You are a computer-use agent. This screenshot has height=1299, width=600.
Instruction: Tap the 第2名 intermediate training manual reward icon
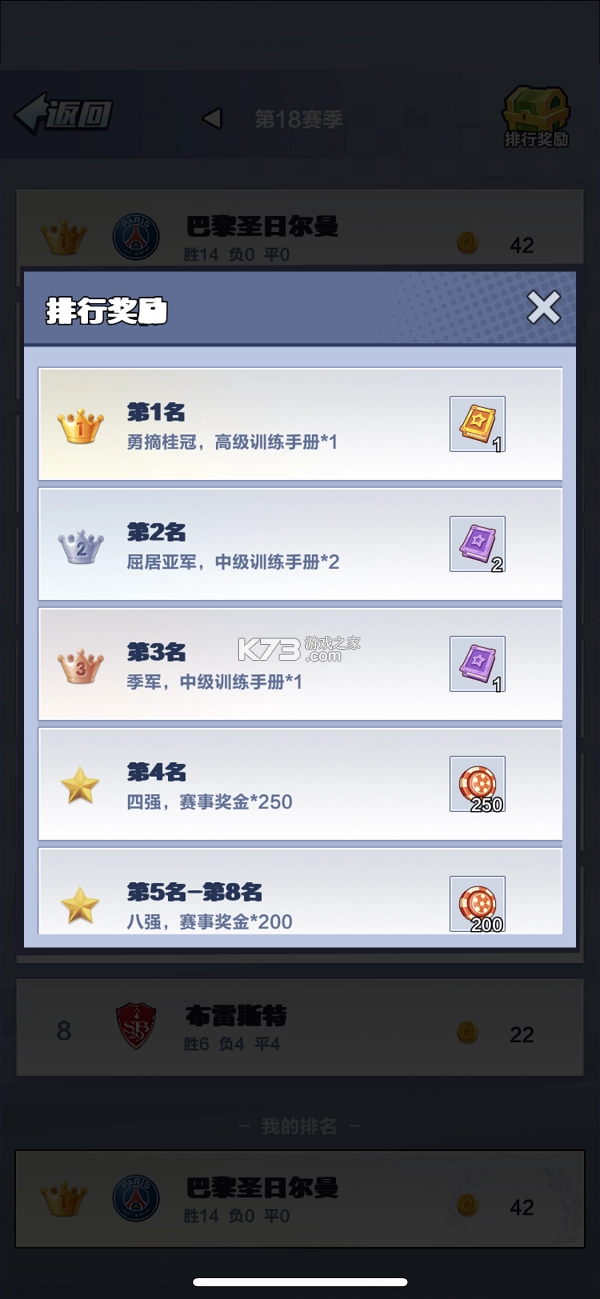point(477,544)
